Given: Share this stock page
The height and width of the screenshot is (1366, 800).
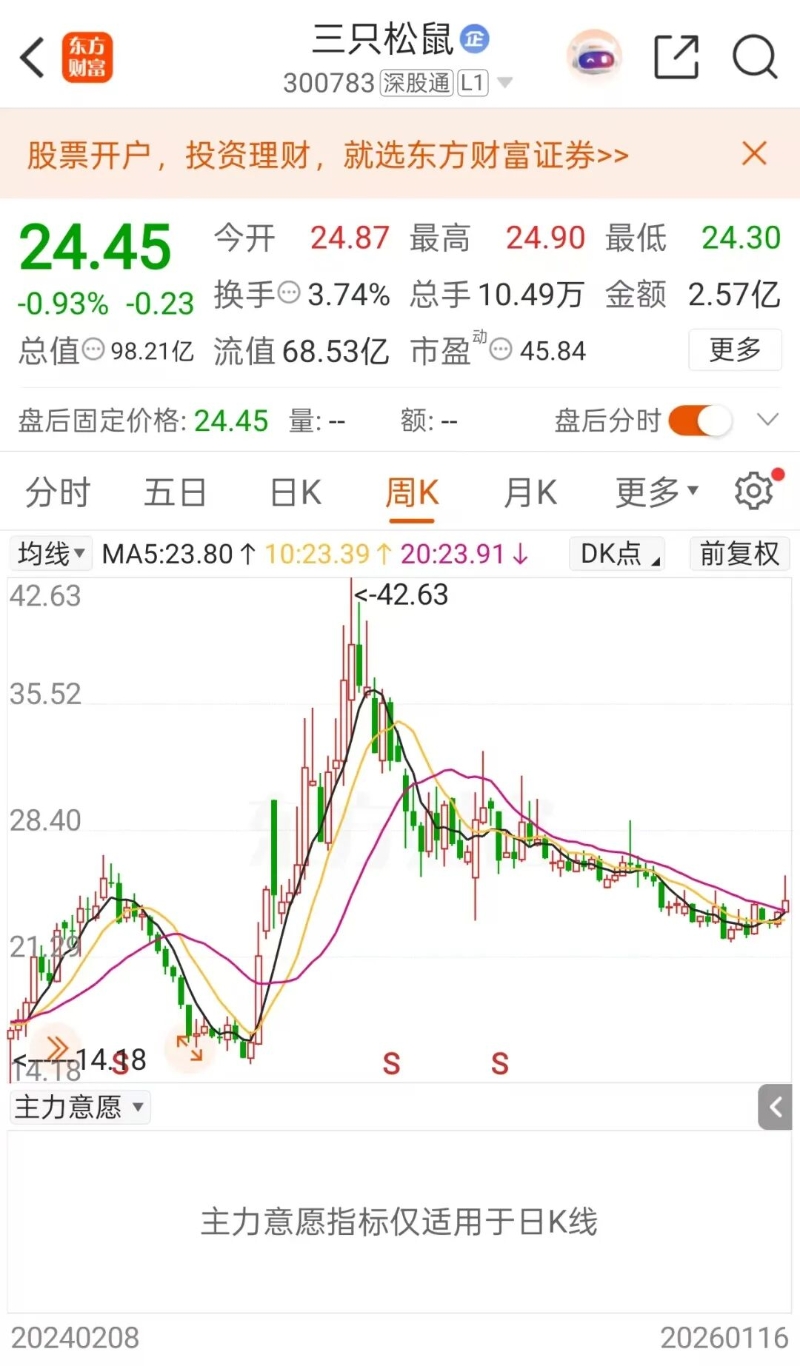Looking at the screenshot, I should point(676,58).
